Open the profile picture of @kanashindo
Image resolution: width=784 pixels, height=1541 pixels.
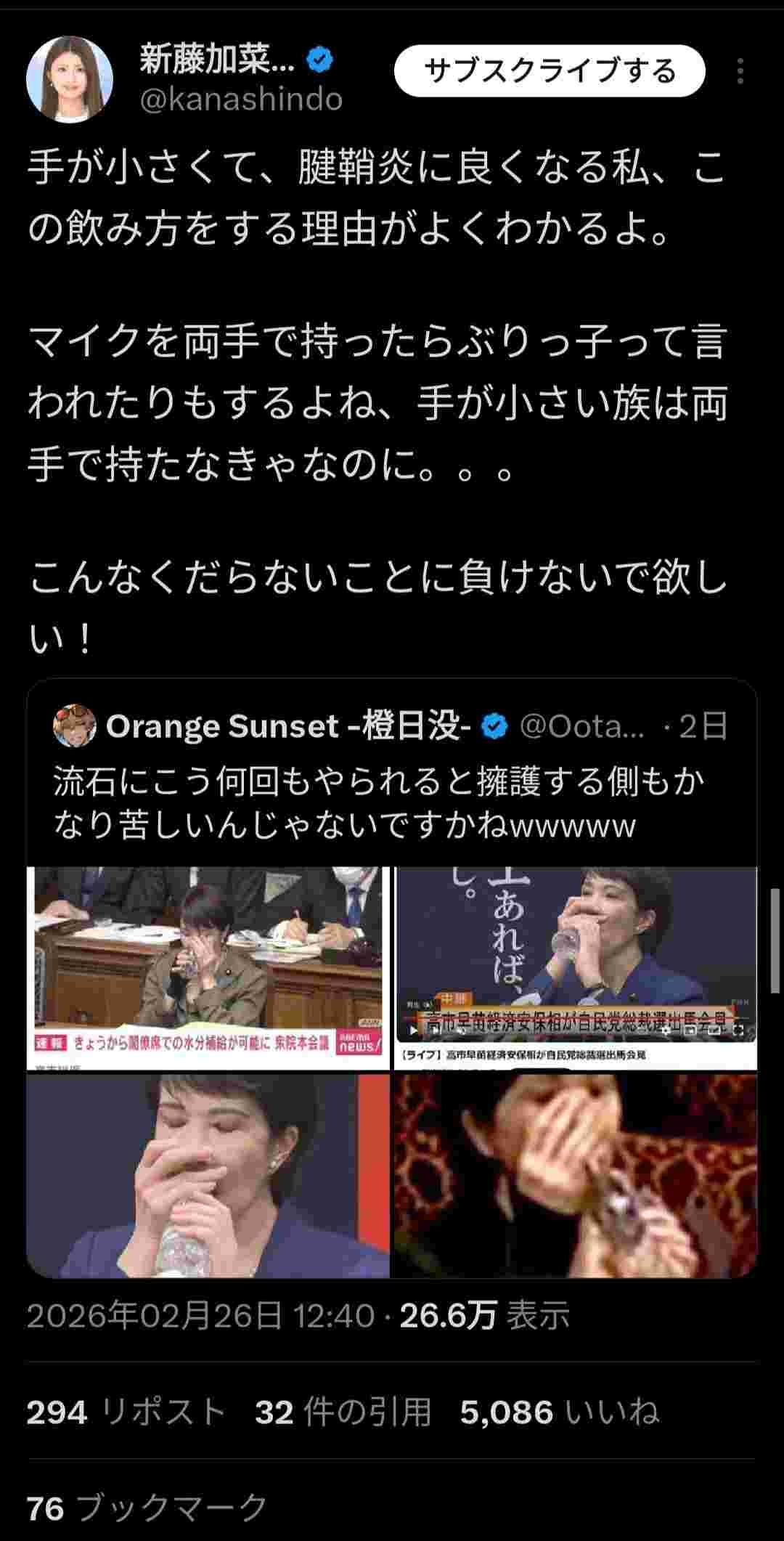[x=70, y=79]
